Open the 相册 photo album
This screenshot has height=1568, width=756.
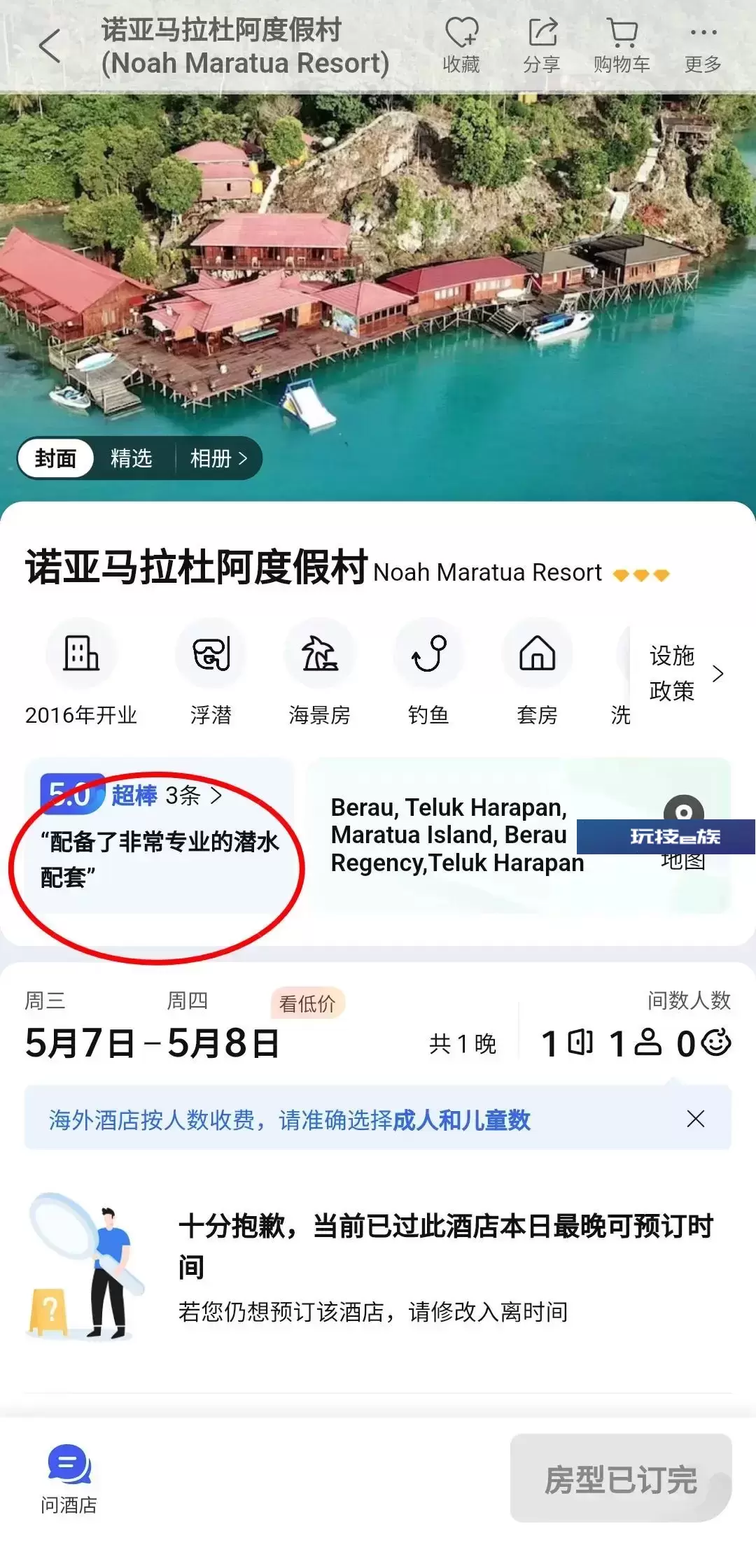pos(219,458)
